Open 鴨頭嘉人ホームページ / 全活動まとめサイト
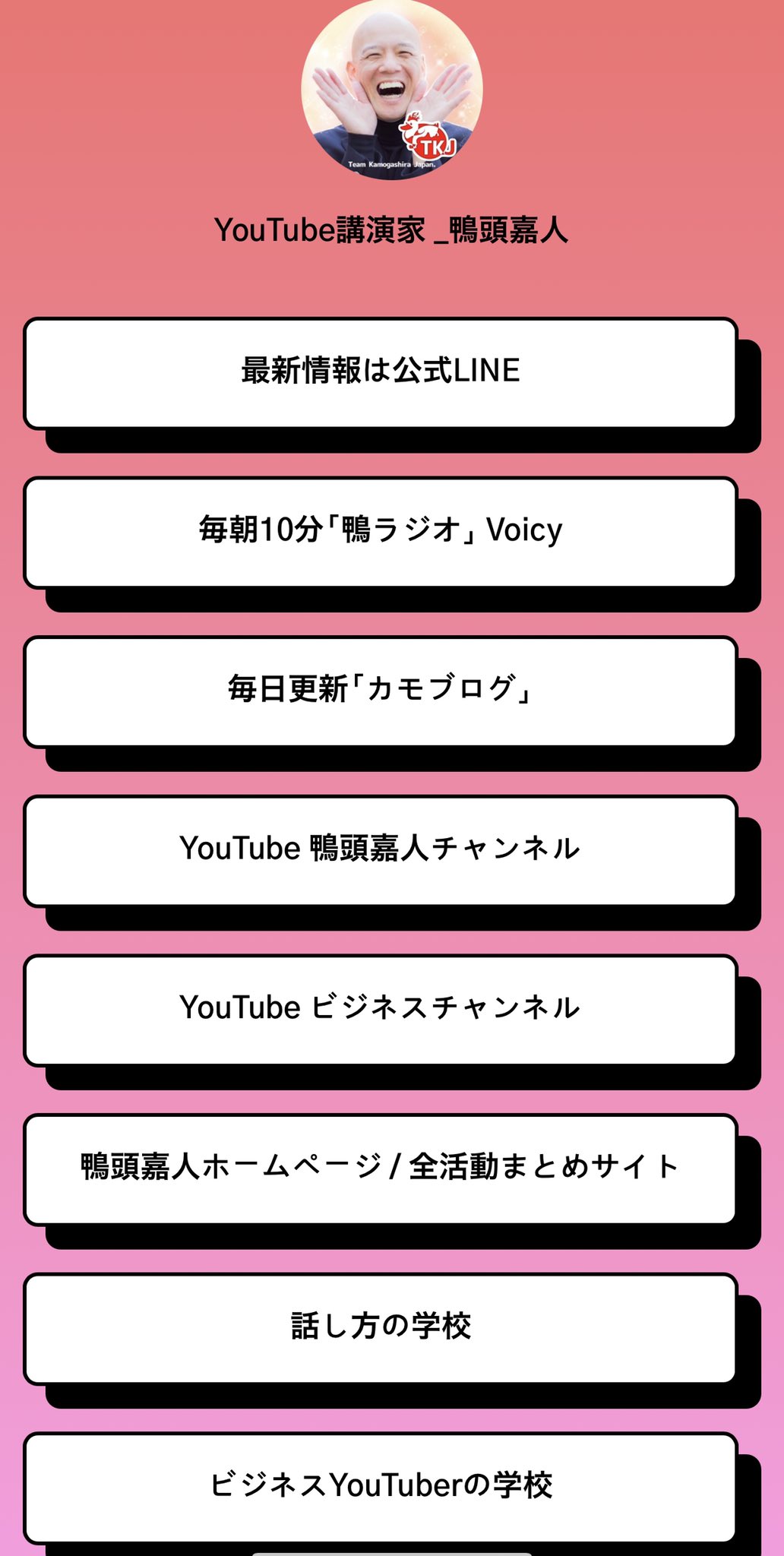 pyautogui.click(x=381, y=1169)
